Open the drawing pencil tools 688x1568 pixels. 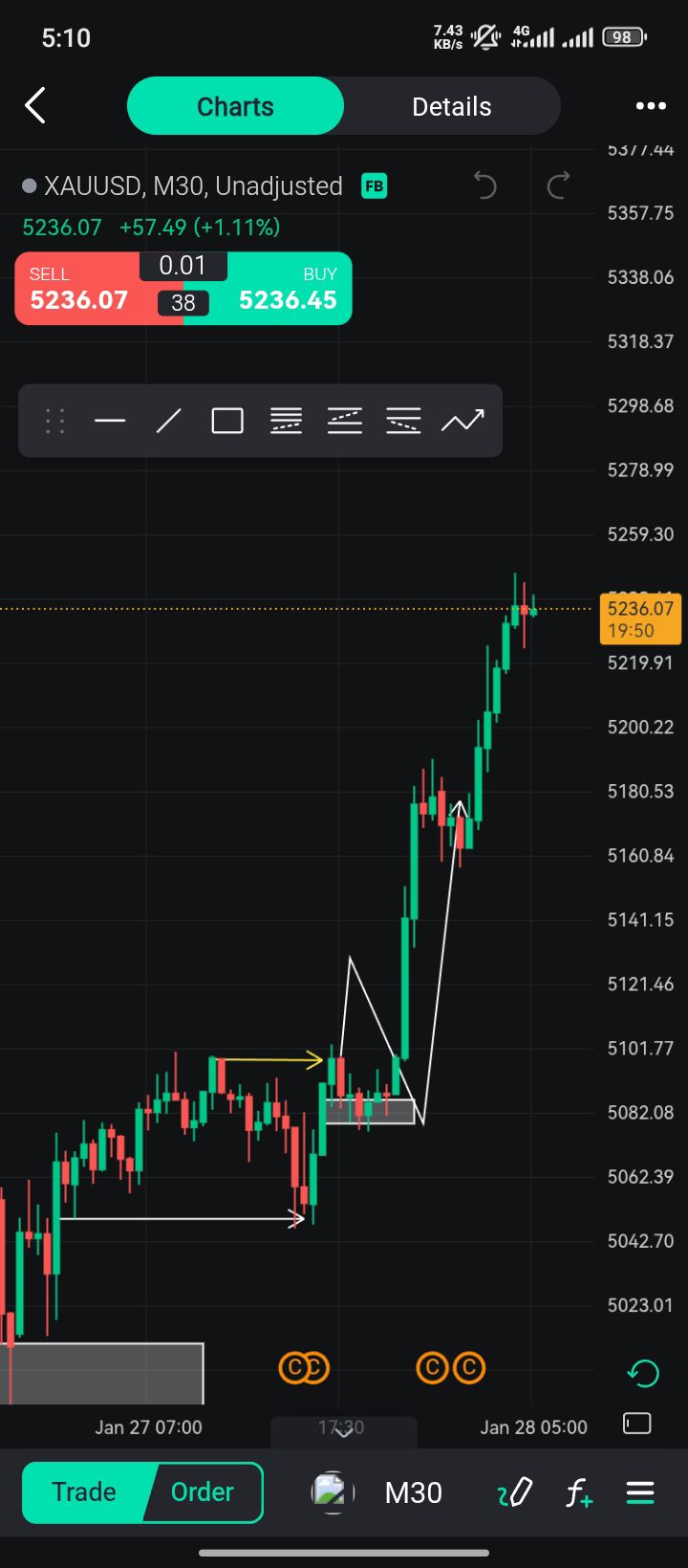pos(514,1492)
